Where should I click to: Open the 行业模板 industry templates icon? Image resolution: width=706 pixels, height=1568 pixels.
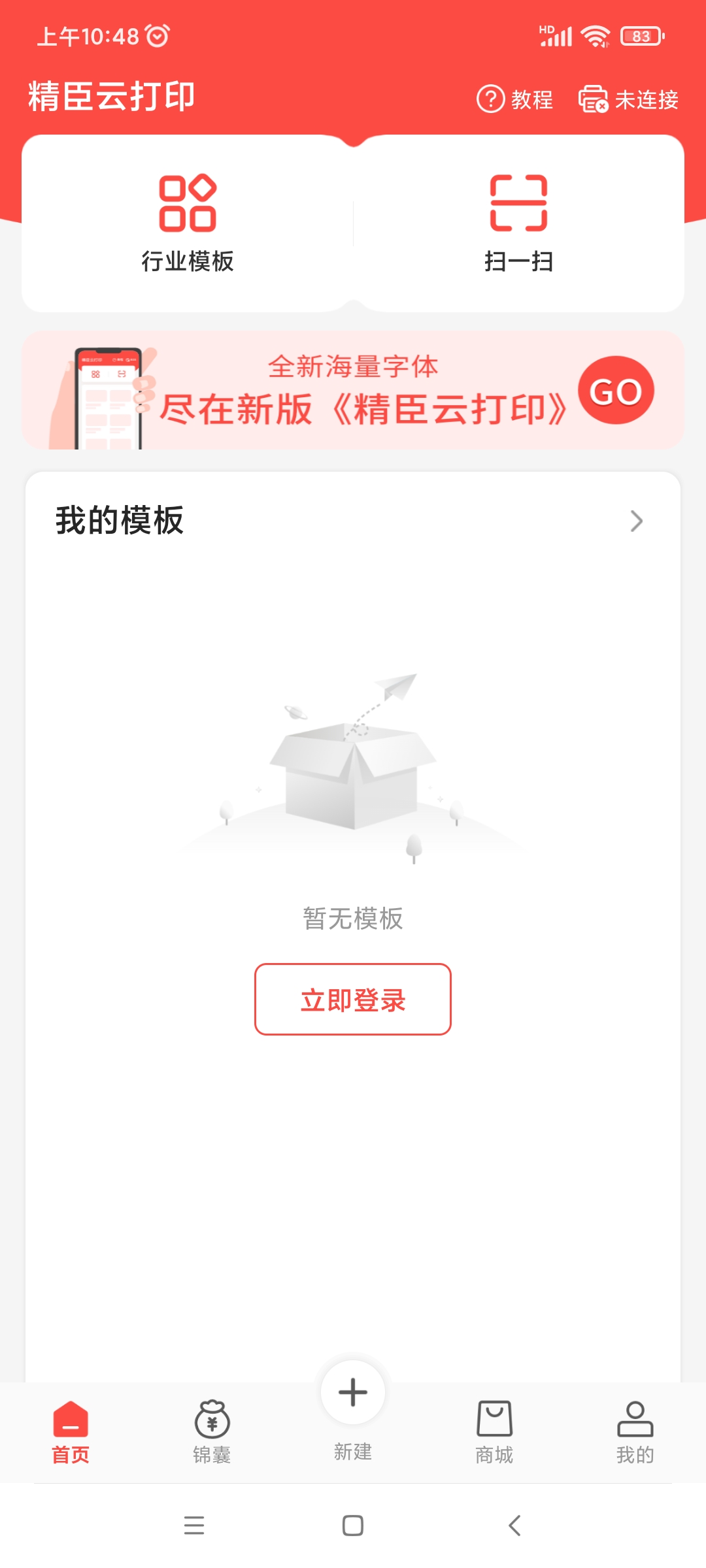187,203
